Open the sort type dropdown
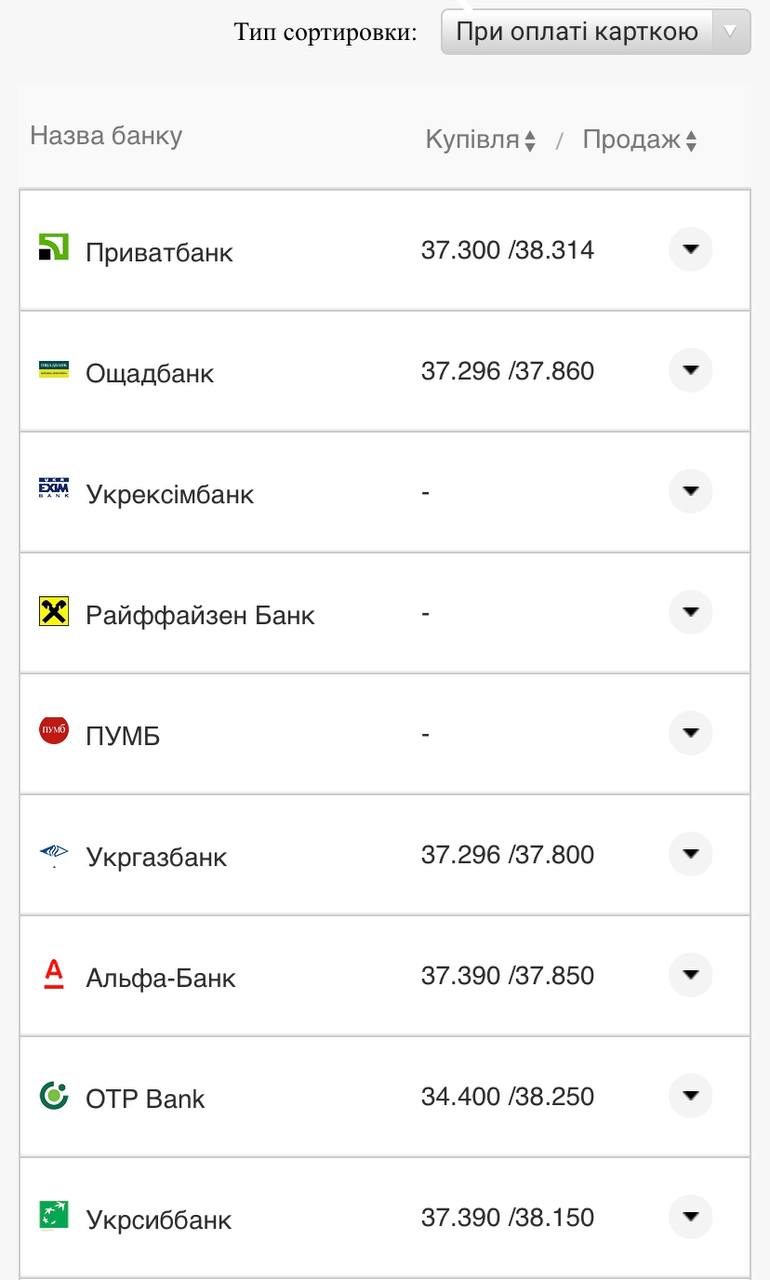770x1280 pixels. [x=595, y=32]
